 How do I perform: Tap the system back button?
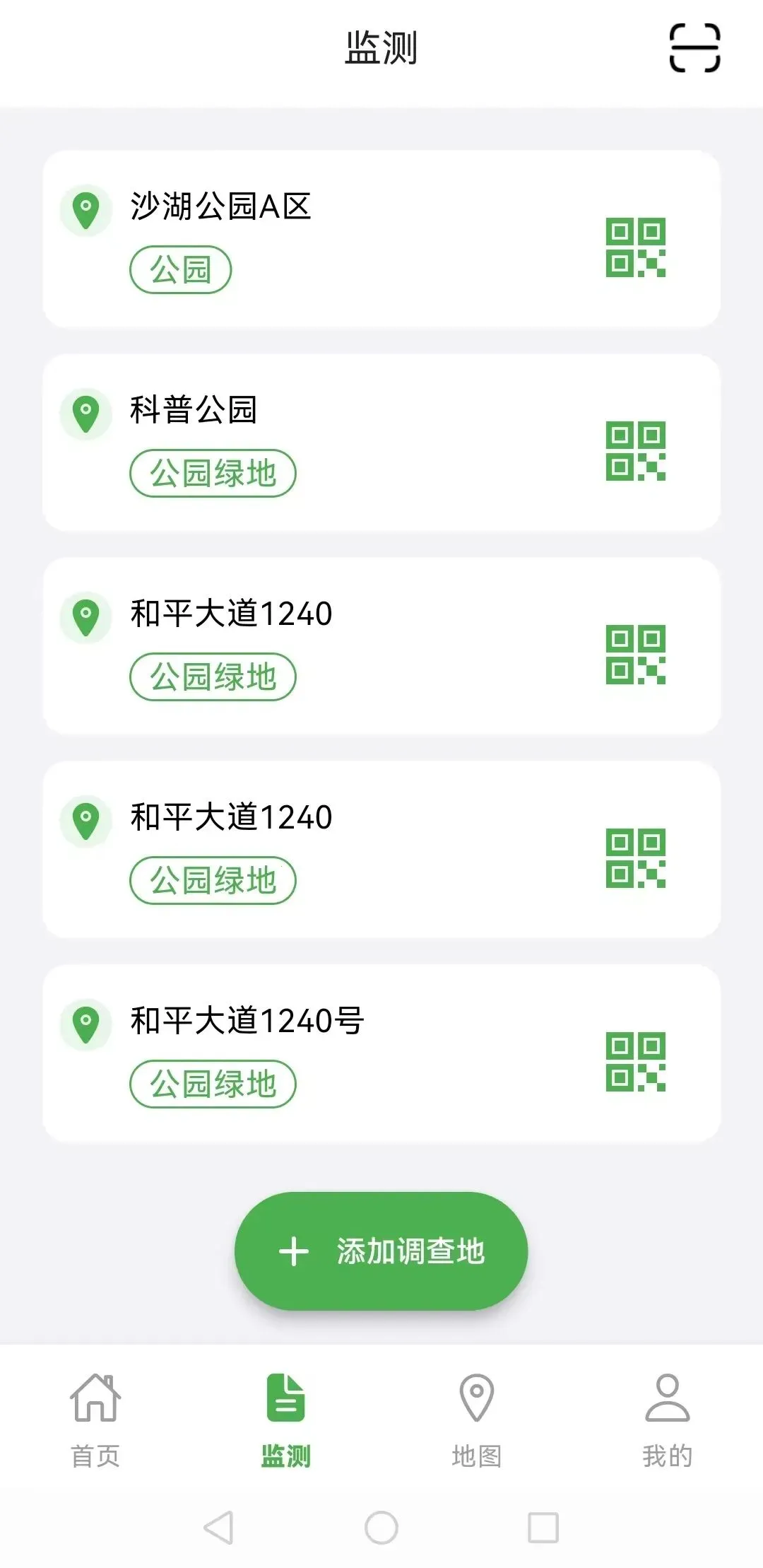click(x=218, y=1528)
